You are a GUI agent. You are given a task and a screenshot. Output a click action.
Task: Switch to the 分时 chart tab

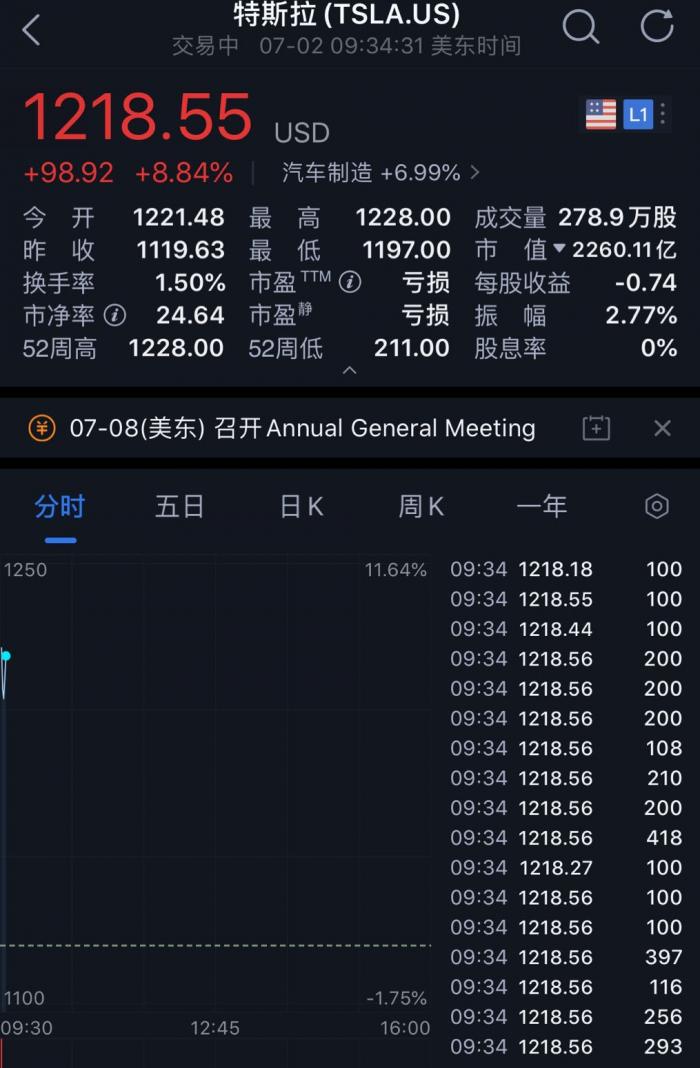[60, 507]
